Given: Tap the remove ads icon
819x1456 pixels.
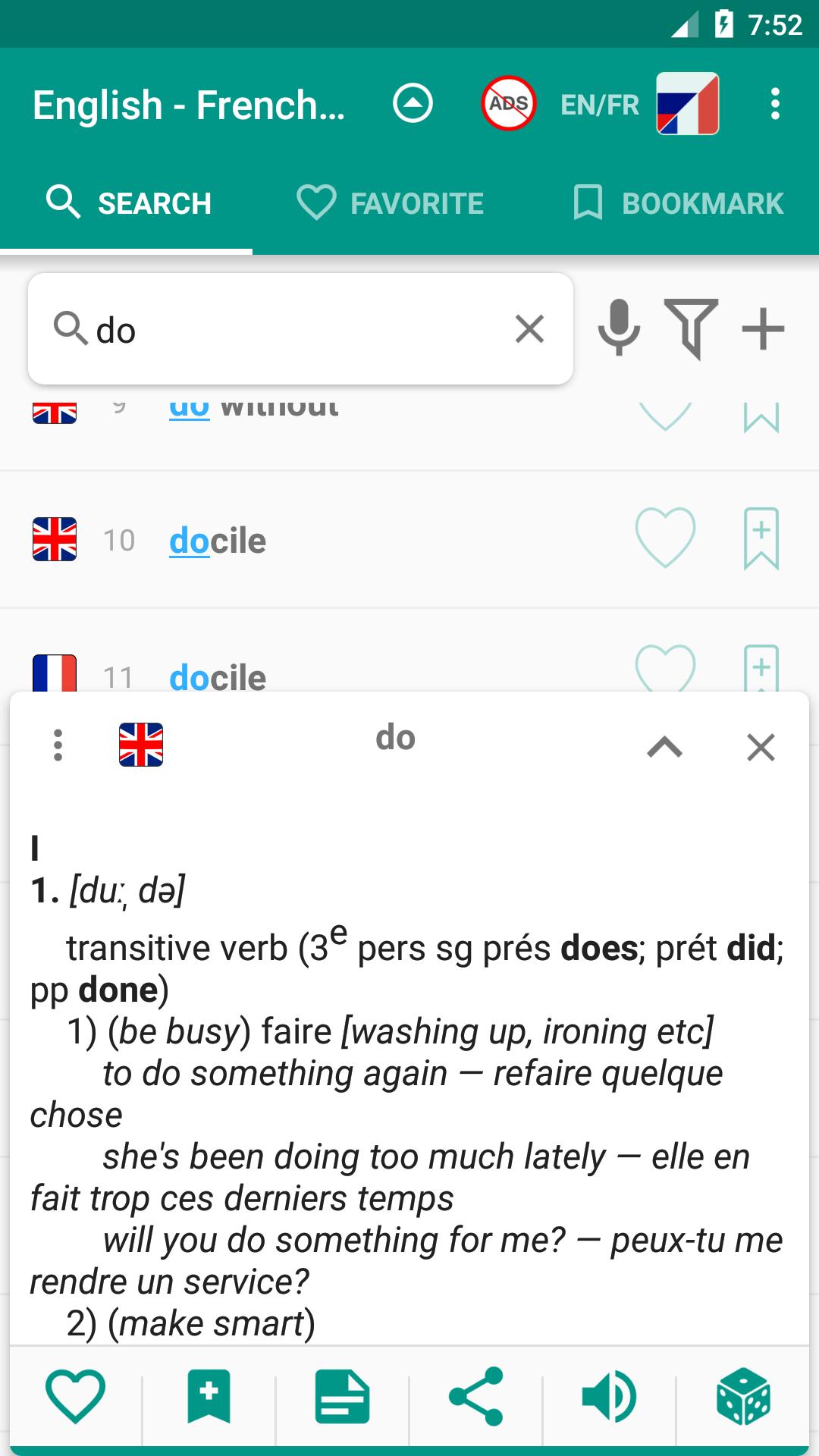Looking at the screenshot, I should point(509,103).
